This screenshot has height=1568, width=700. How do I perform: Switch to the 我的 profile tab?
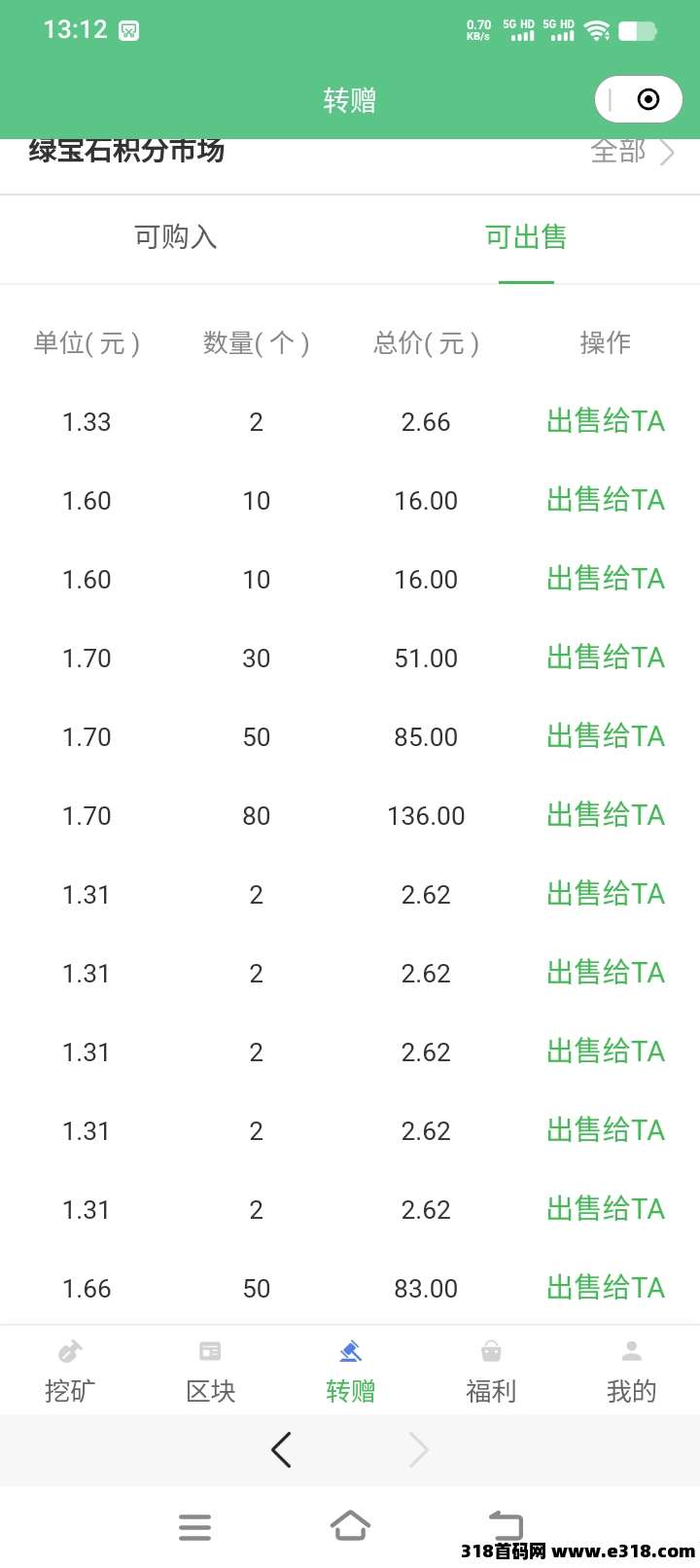click(x=631, y=1372)
